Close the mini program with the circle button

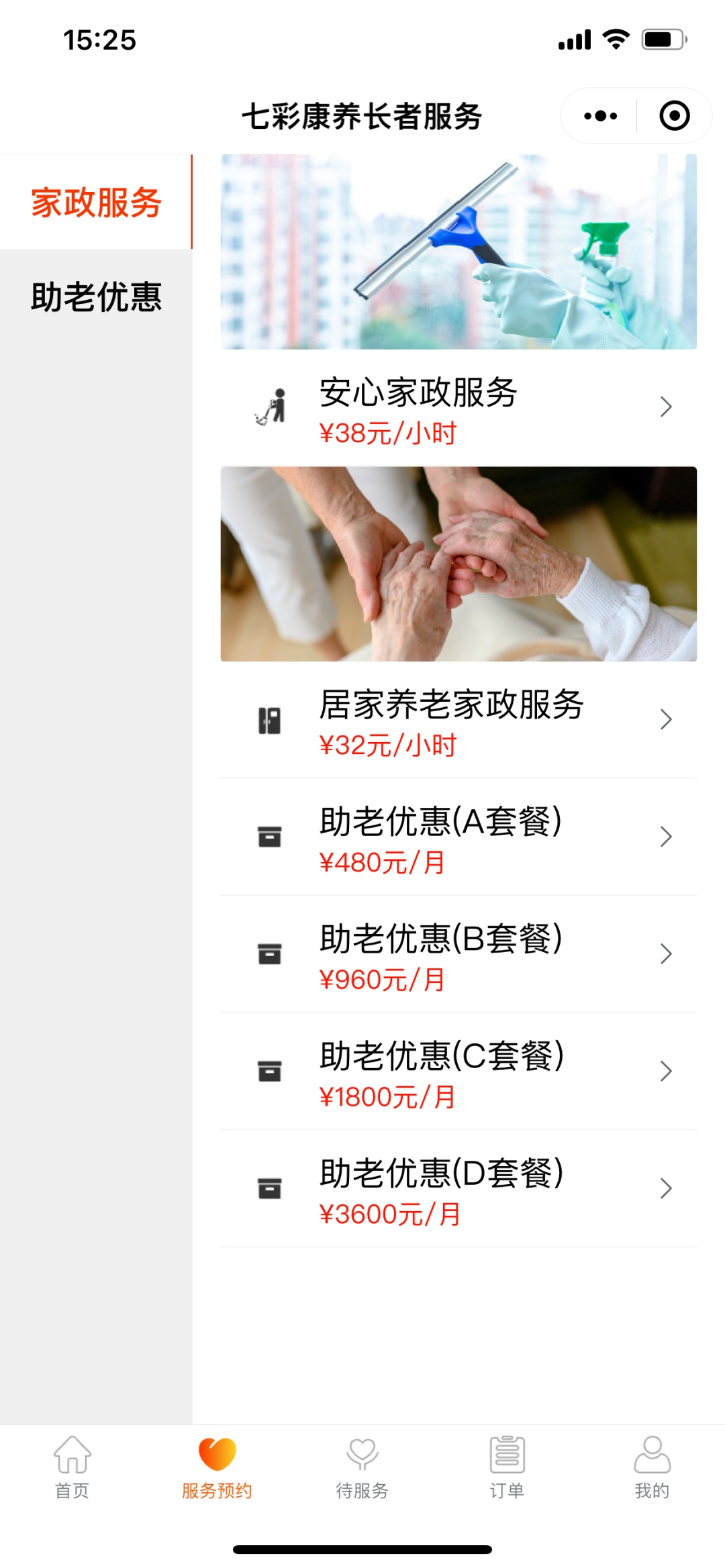(674, 115)
